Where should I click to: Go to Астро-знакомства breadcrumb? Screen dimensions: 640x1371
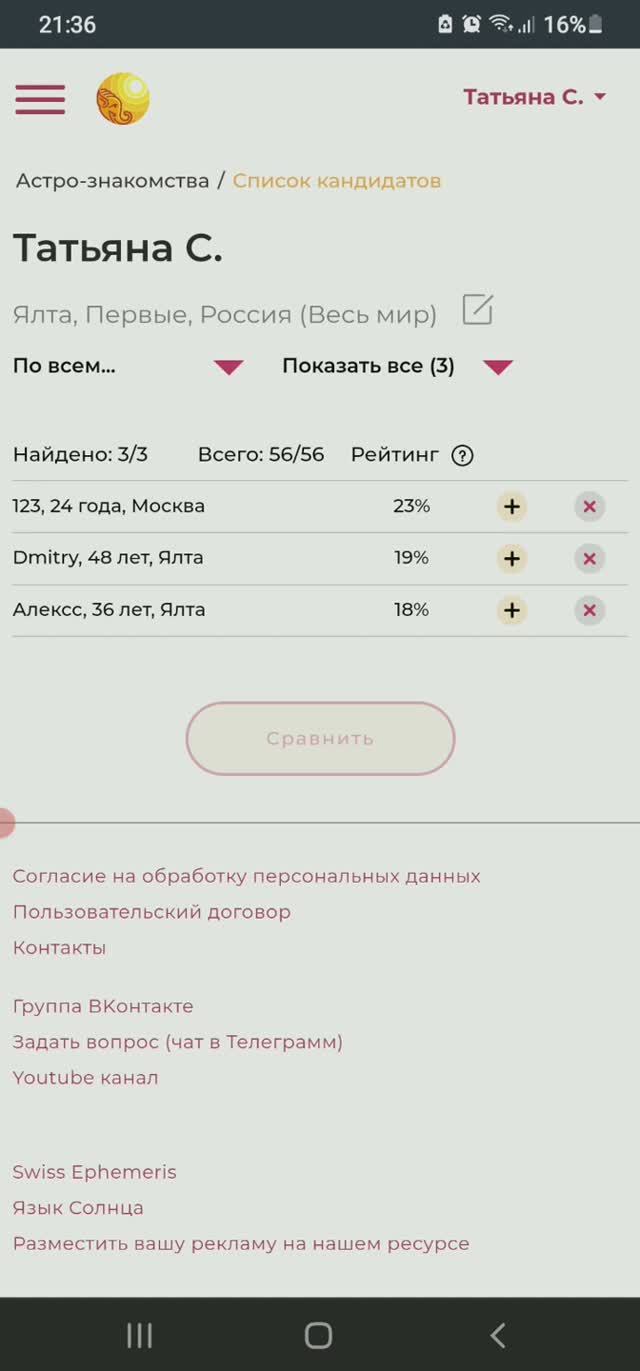(x=112, y=181)
